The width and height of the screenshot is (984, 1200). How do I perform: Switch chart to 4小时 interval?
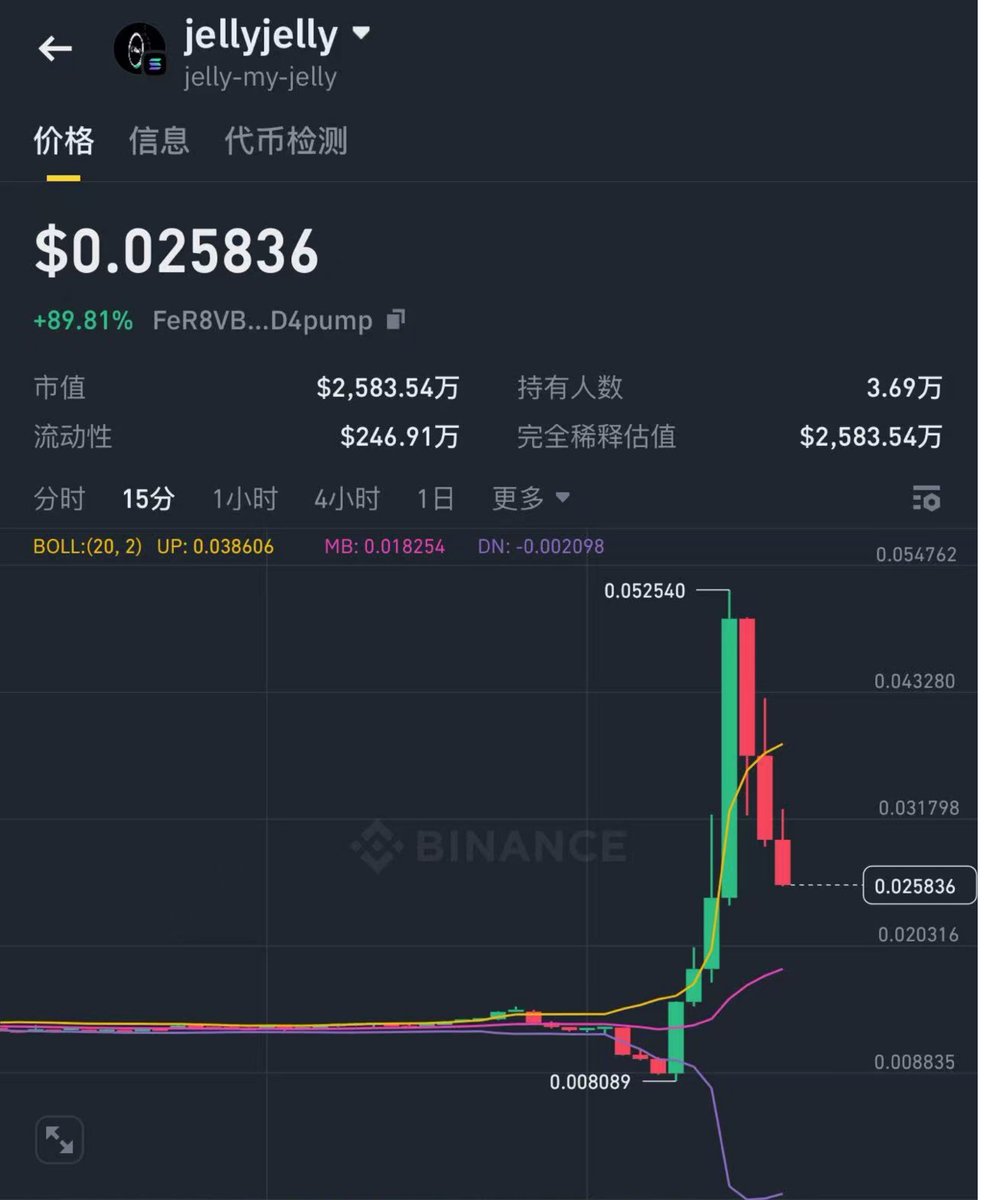click(x=347, y=498)
